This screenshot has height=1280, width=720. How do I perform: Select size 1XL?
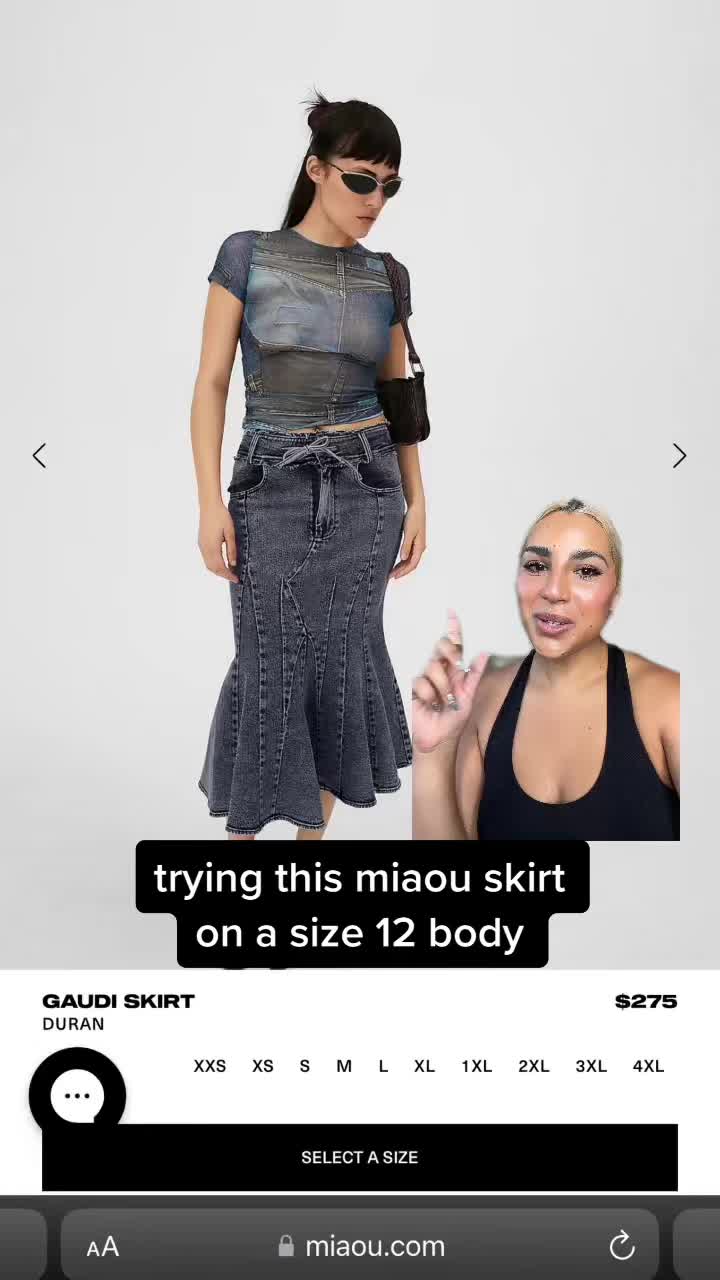pos(477,1066)
